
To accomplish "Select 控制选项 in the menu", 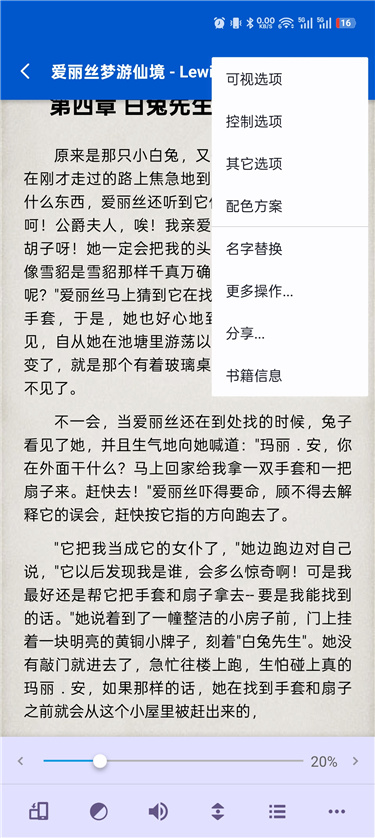I will (x=290, y=121).
